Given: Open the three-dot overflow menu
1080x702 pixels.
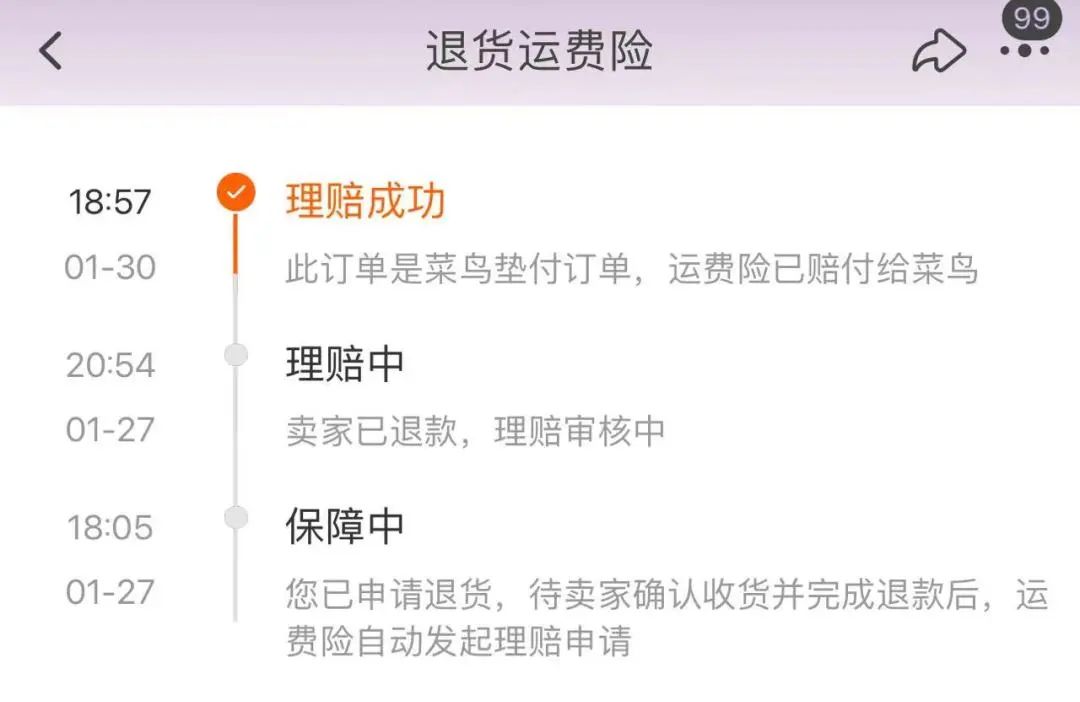Looking at the screenshot, I should (1026, 50).
